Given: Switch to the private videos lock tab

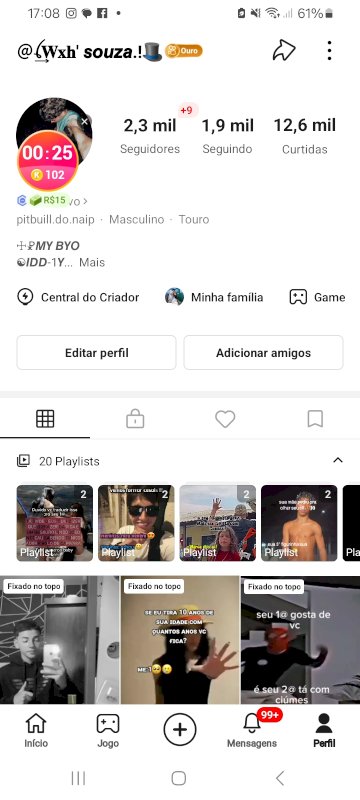Looking at the screenshot, I should [135, 419].
